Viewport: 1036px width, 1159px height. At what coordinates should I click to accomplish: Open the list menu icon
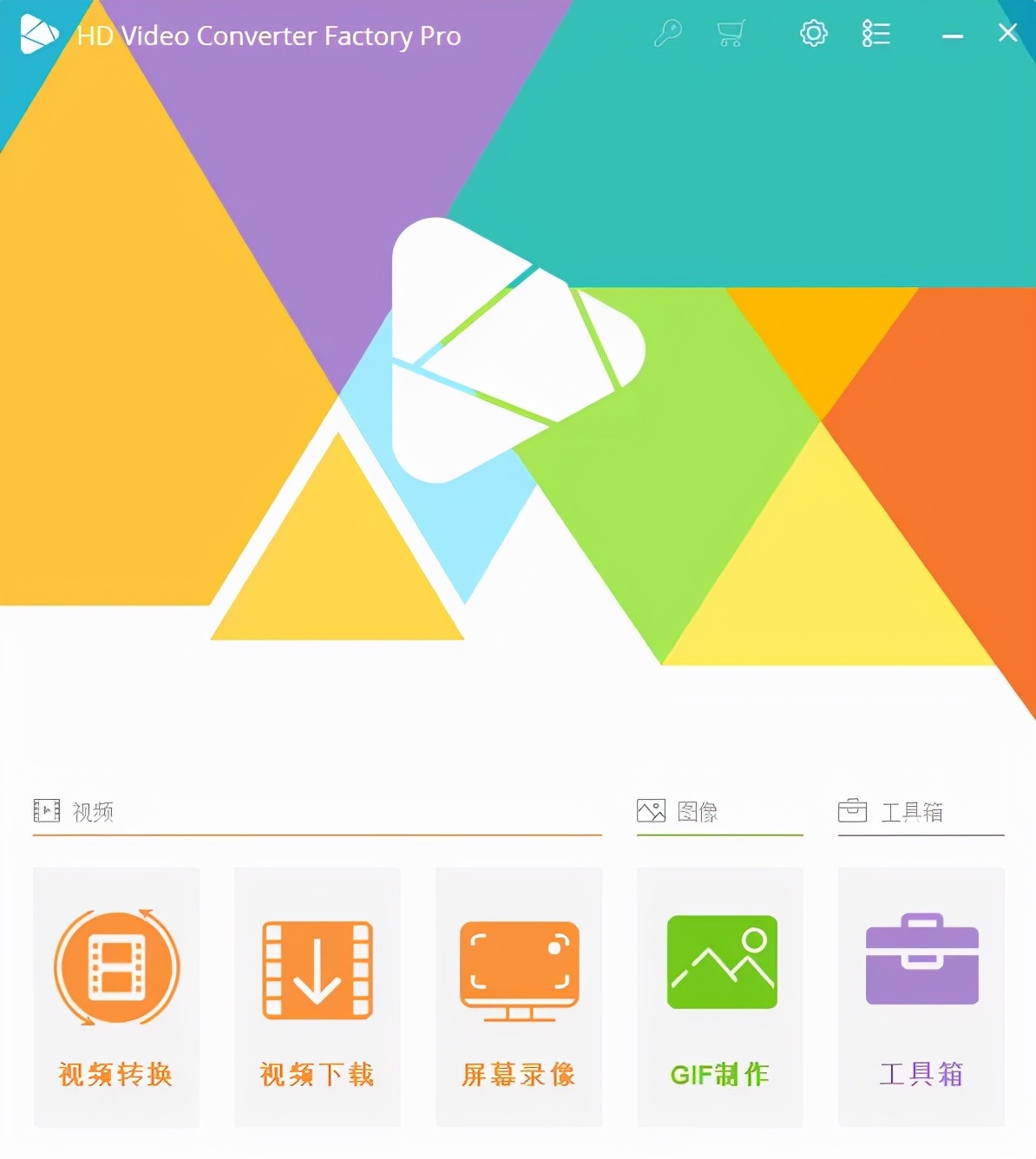875,34
